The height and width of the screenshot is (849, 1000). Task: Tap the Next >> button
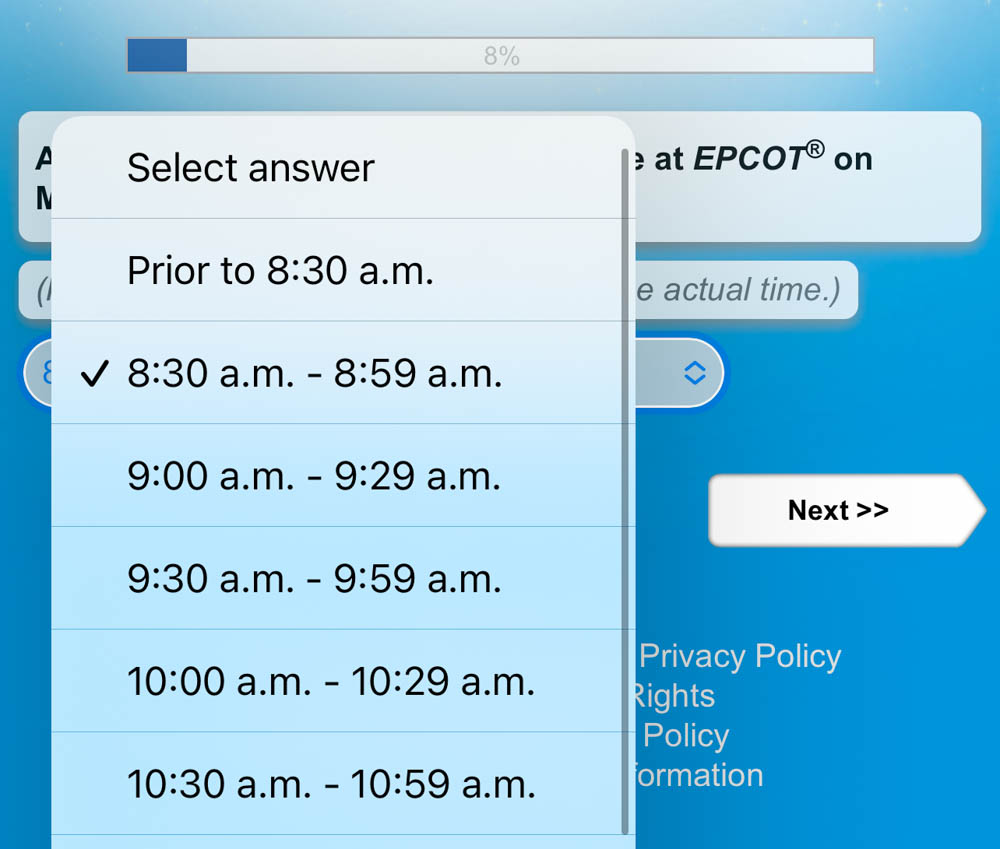click(x=838, y=510)
